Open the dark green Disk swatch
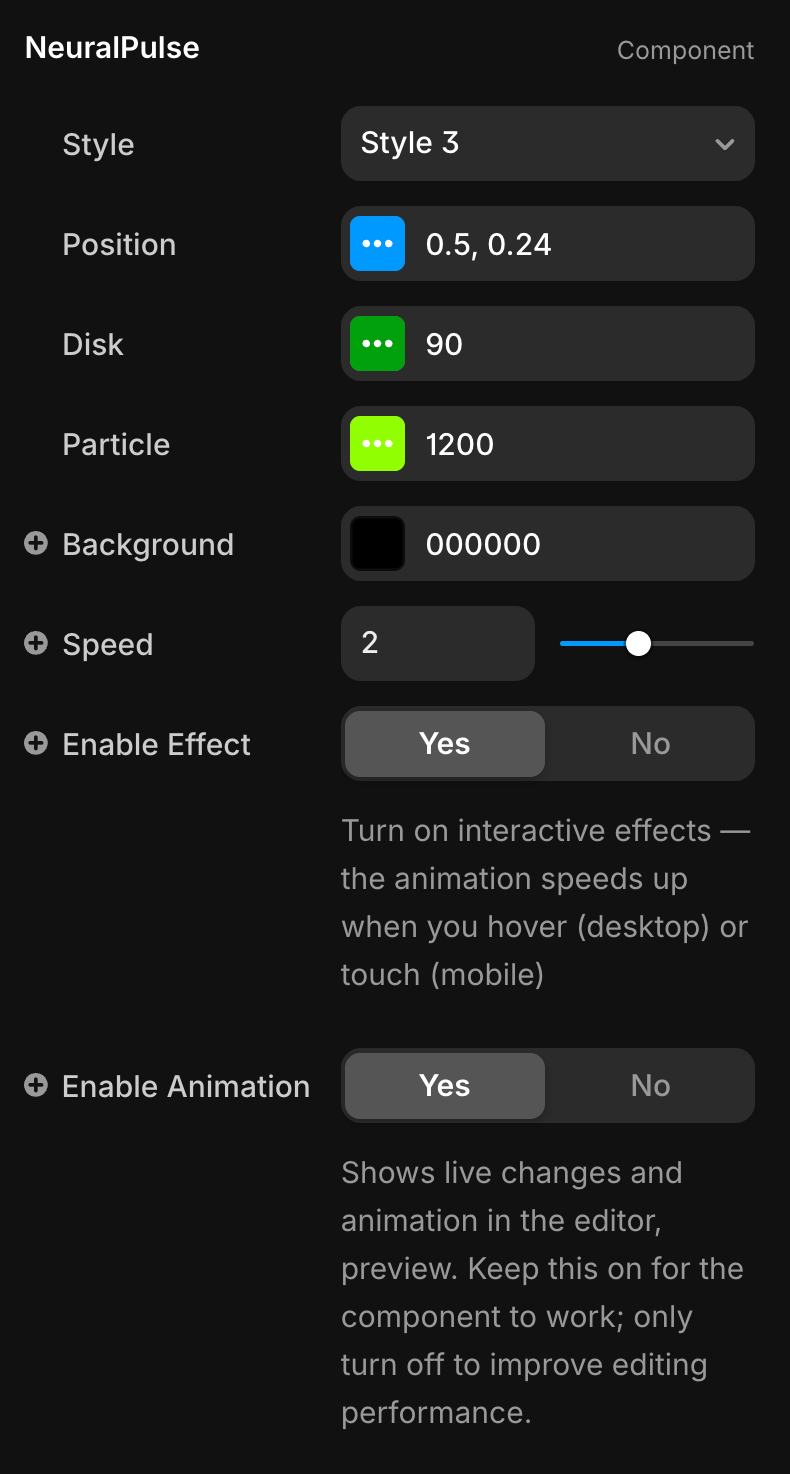Screen dimensions: 790x1474 point(377,344)
